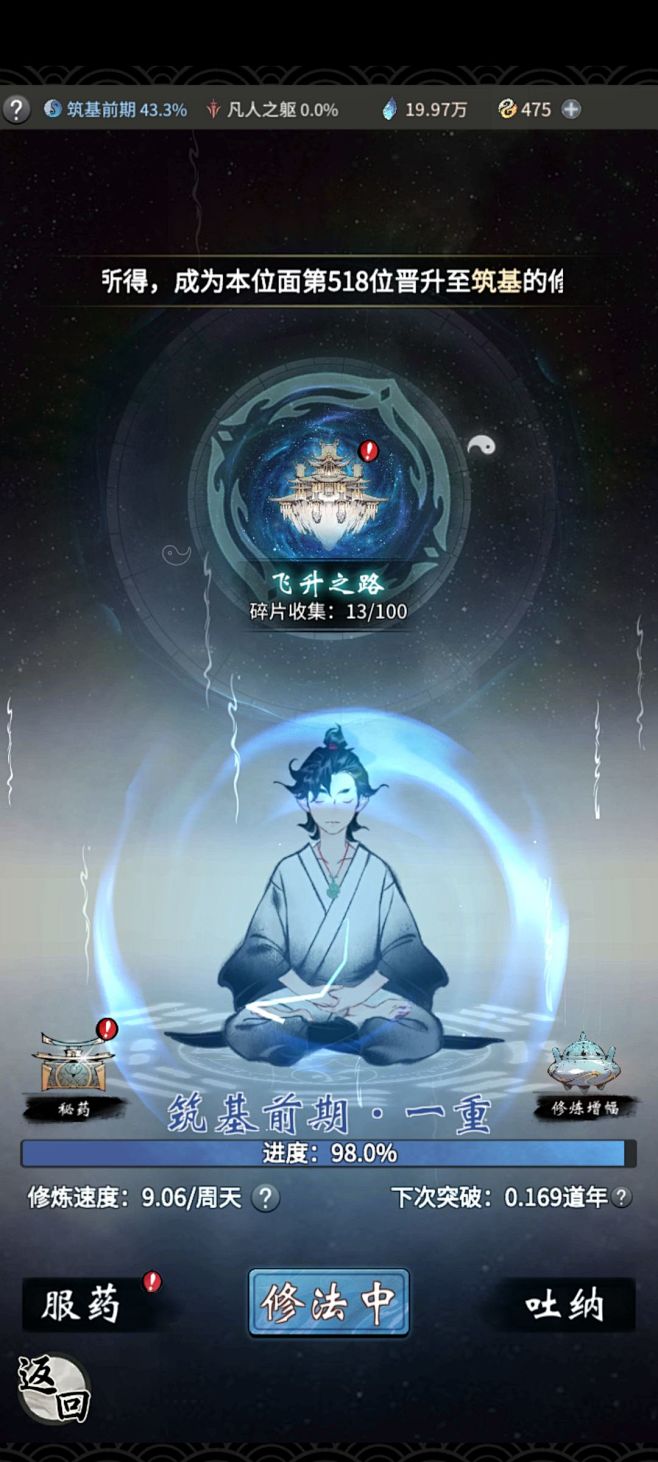Tap the plus icon to add currency
Screen dimensions: 658x1462
571,109
